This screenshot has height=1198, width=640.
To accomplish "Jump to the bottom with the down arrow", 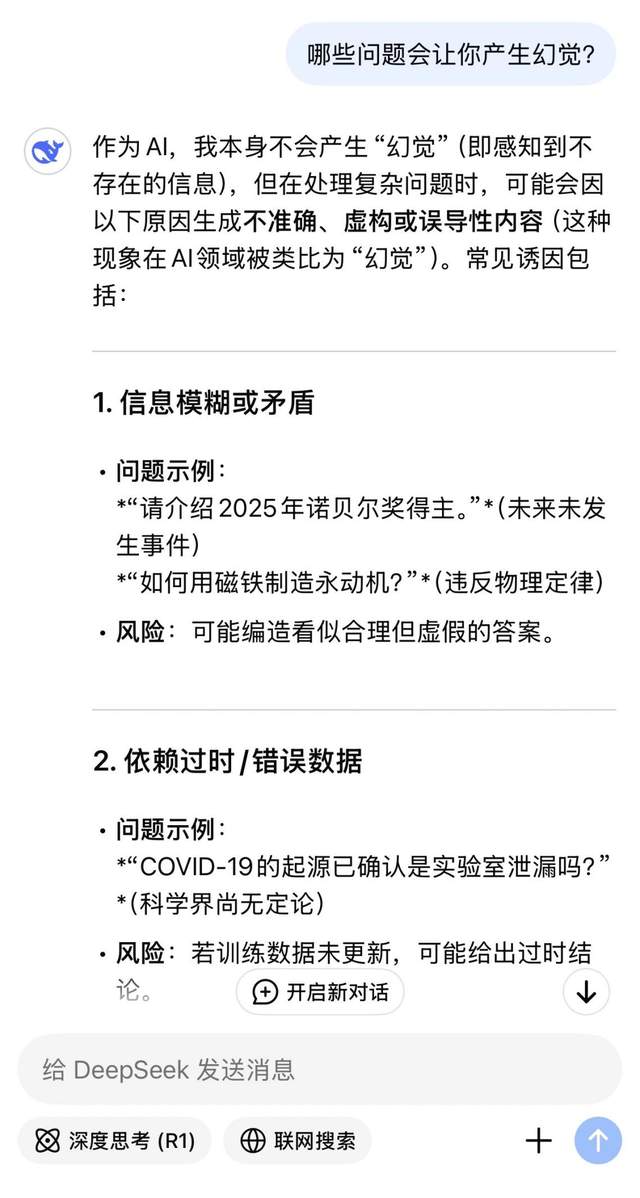I will 586,992.
